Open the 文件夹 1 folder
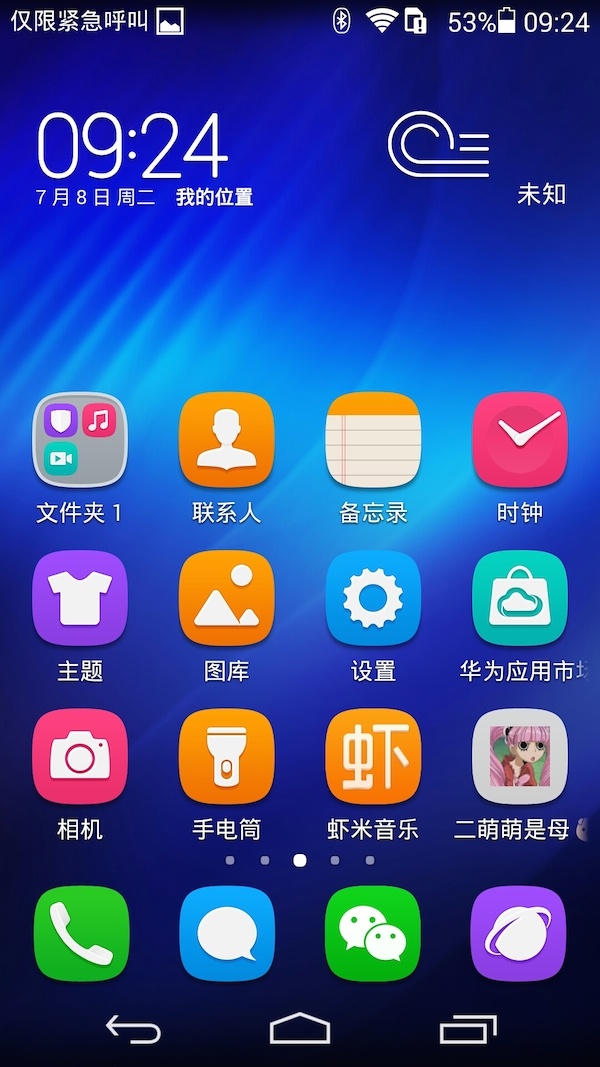 [x=80, y=440]
